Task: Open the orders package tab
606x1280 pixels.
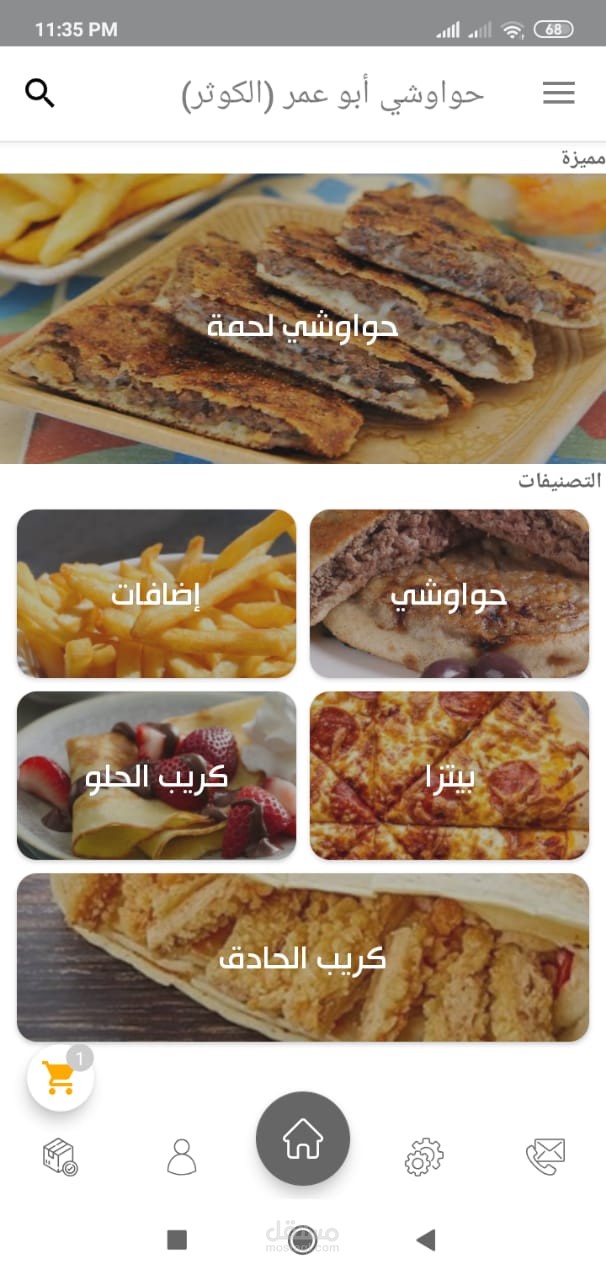Action: coord(61,1157)
